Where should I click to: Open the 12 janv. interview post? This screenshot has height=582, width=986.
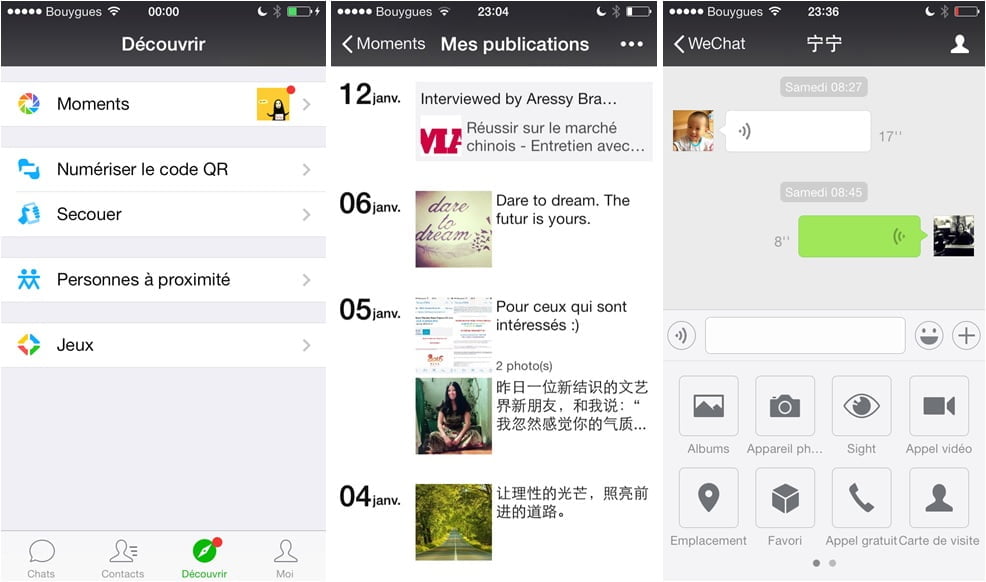(x=533, y=122)
